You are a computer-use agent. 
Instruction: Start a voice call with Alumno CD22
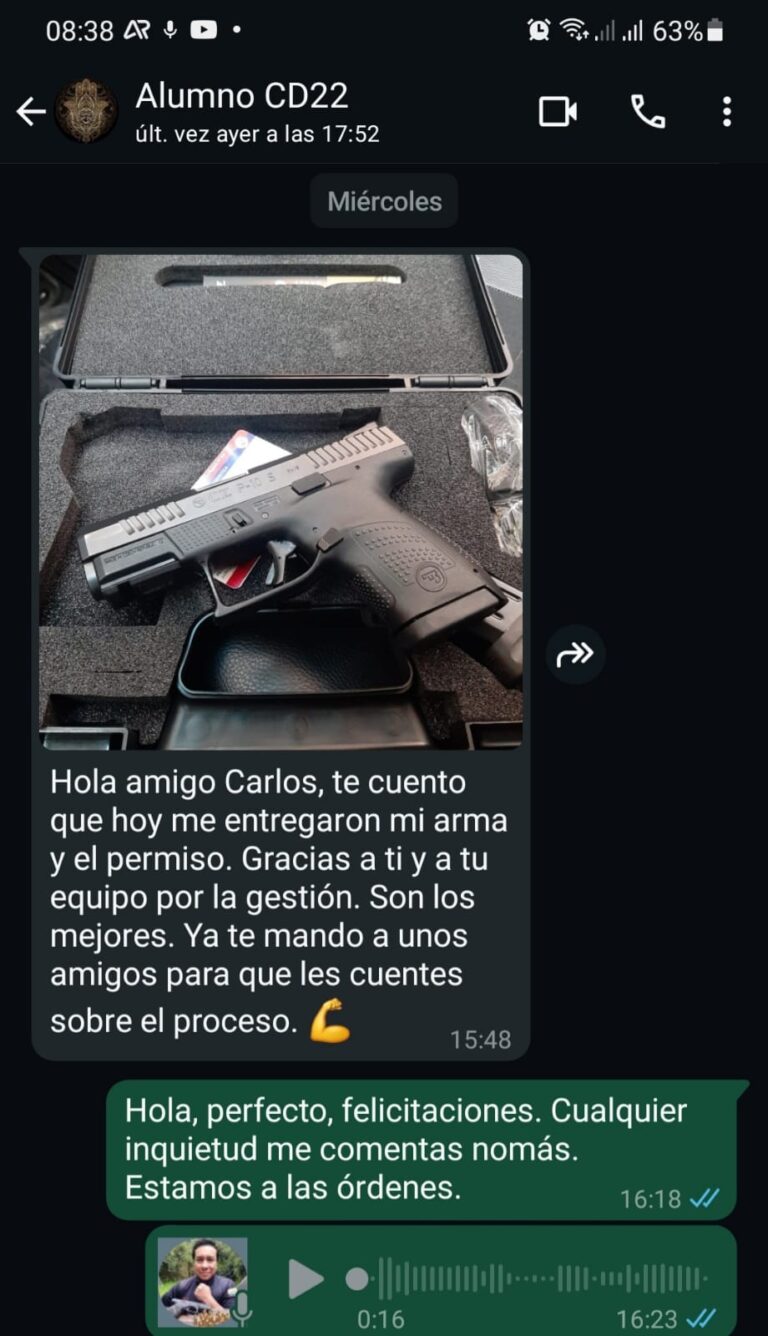click(x=648, y=111)
